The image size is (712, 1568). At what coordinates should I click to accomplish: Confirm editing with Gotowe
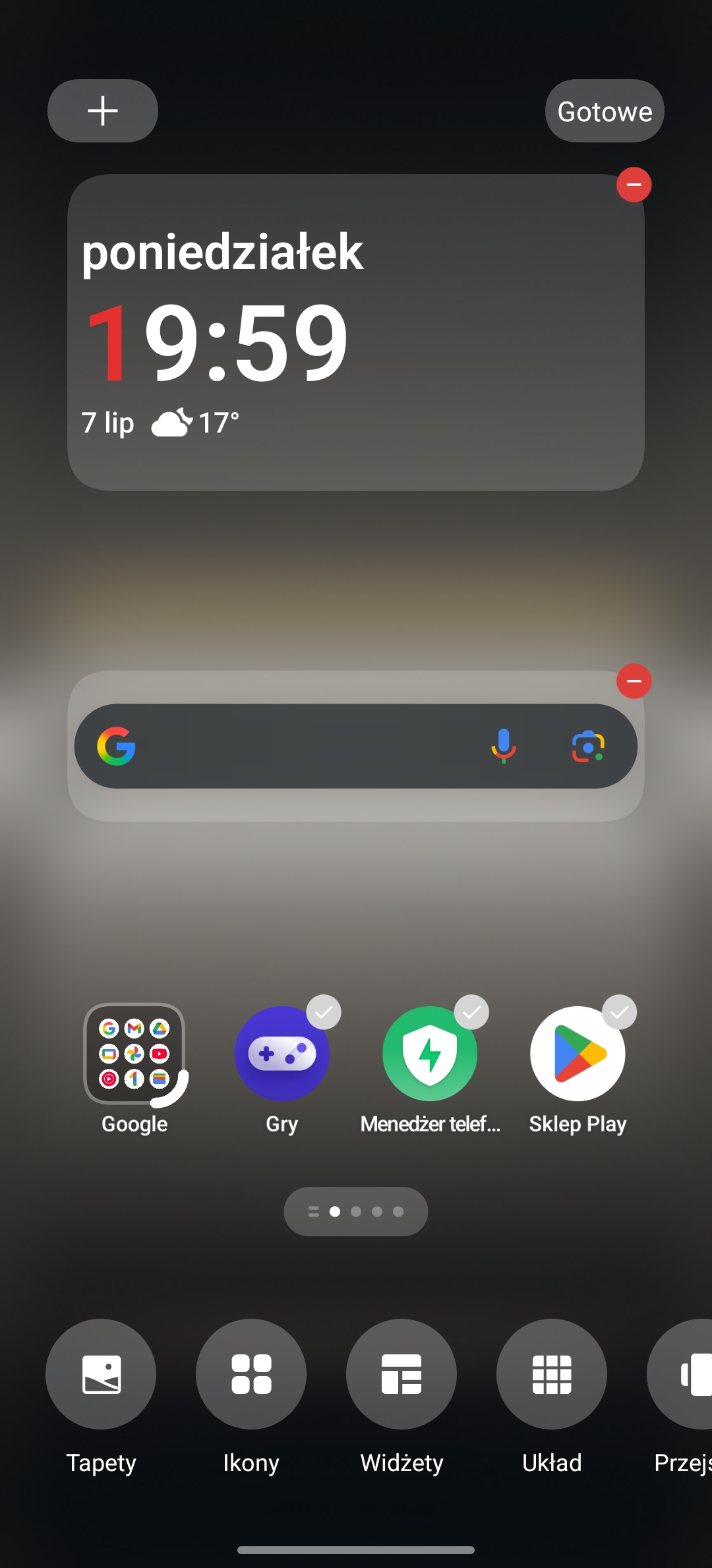605,111
